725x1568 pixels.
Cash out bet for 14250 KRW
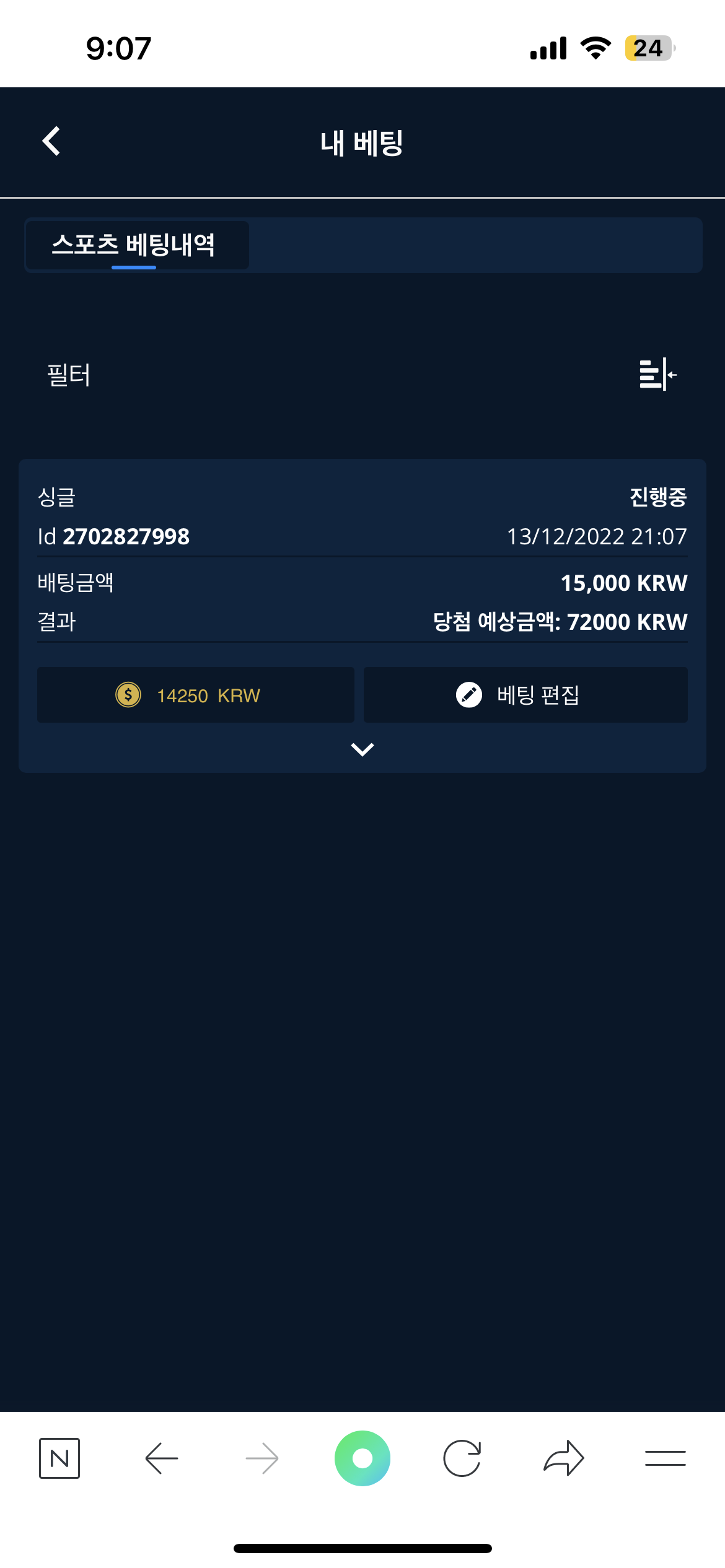point(196,695)
